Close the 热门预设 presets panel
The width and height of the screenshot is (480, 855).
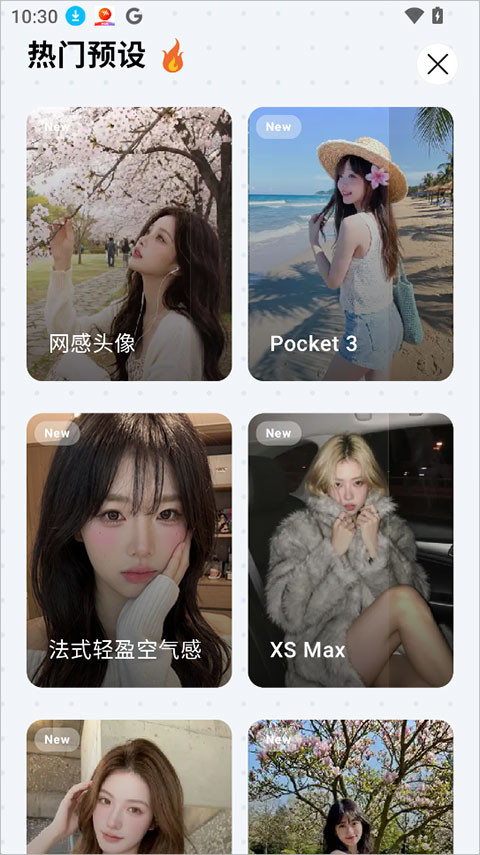point(437,64)
